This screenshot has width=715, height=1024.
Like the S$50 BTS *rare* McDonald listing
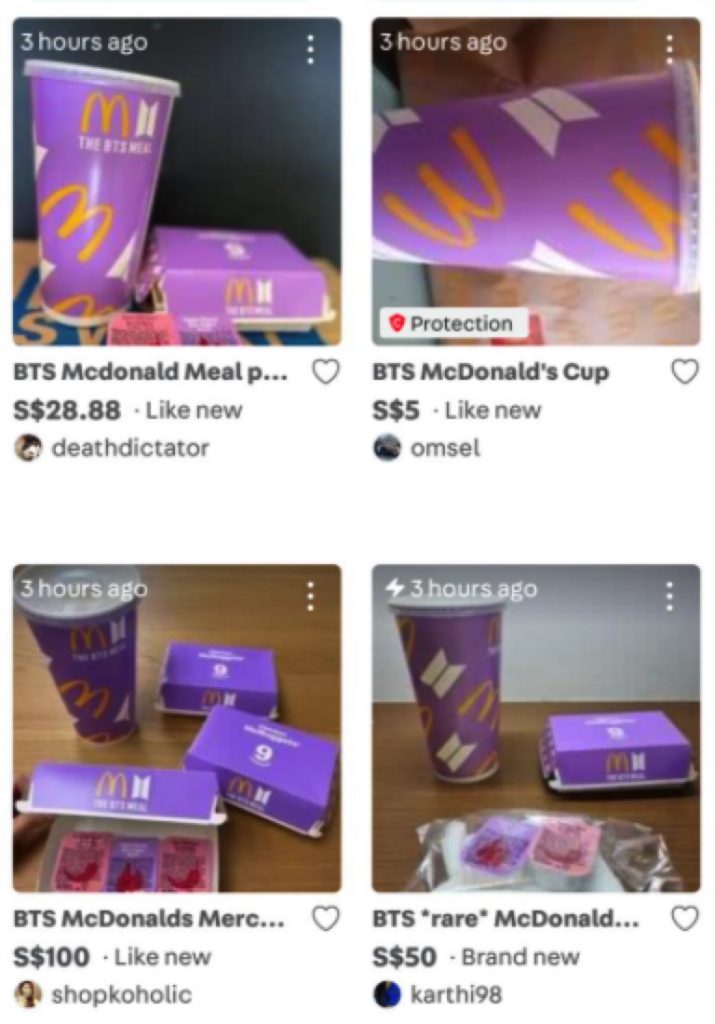pos(684,918)
